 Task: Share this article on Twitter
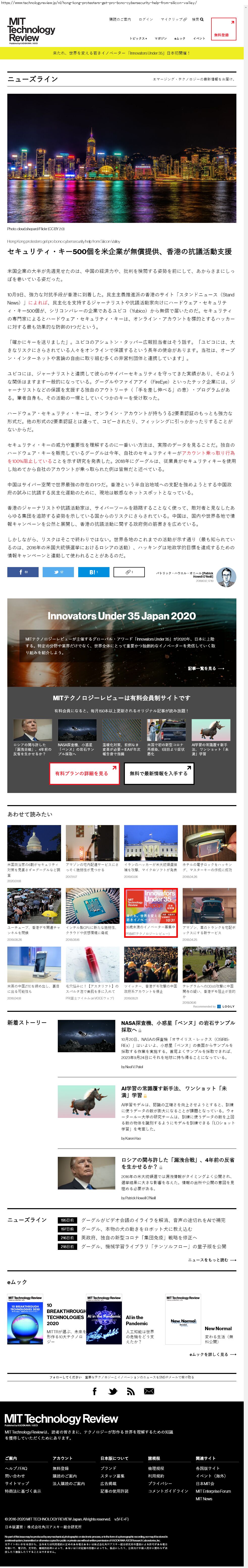pos(58,572)
